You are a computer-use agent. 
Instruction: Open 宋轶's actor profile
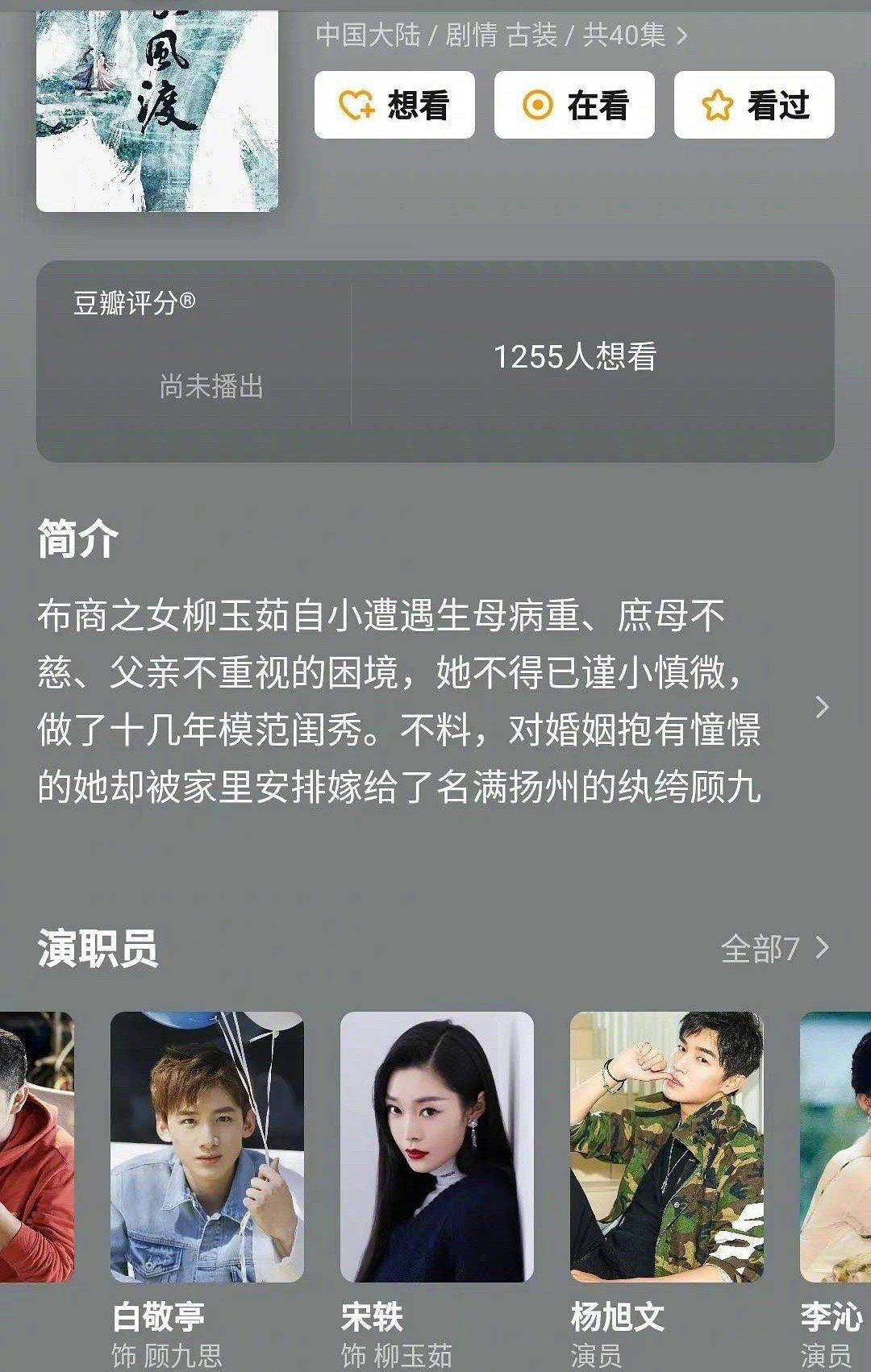click(x=436, y=1146)
